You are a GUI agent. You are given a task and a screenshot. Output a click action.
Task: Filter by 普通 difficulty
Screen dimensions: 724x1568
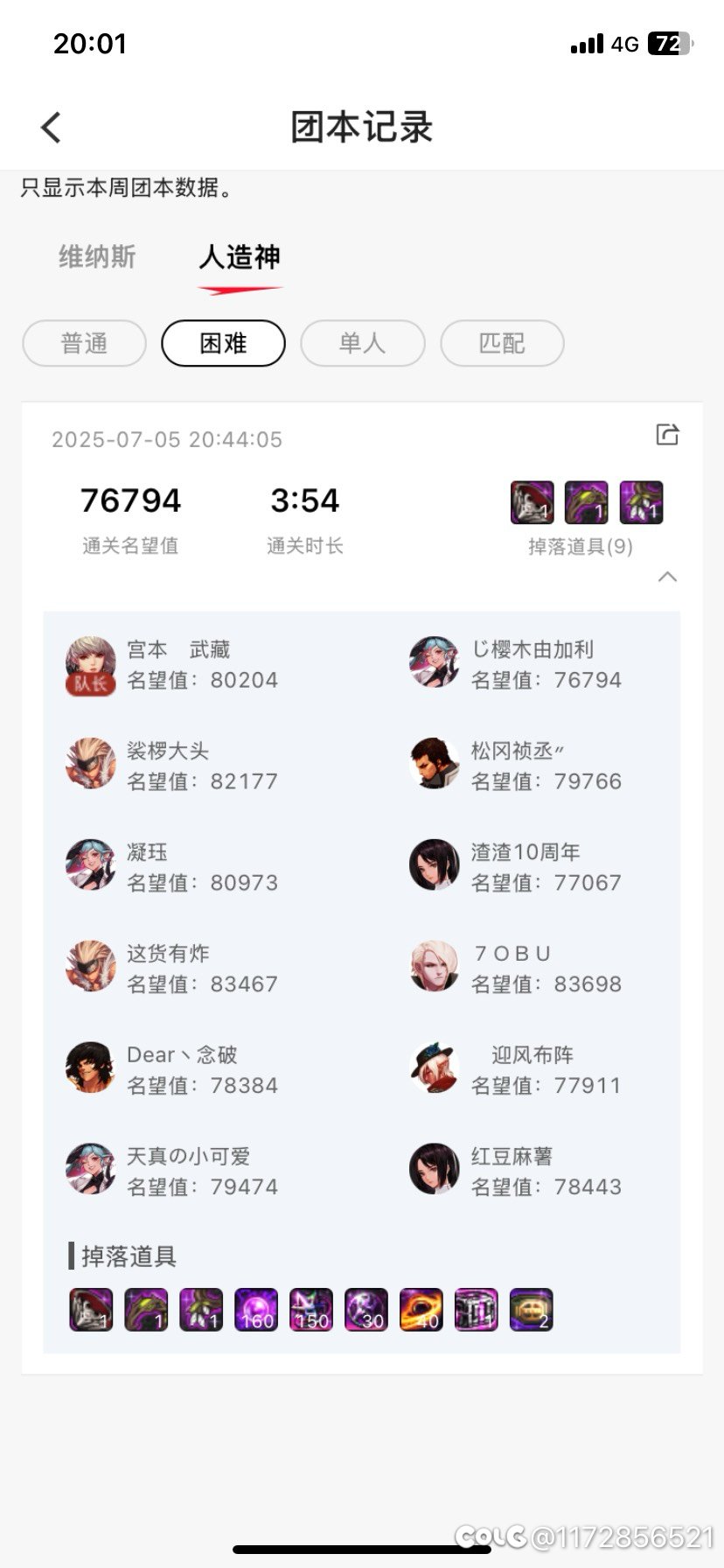pyautogui.click(x=84, y=343)
